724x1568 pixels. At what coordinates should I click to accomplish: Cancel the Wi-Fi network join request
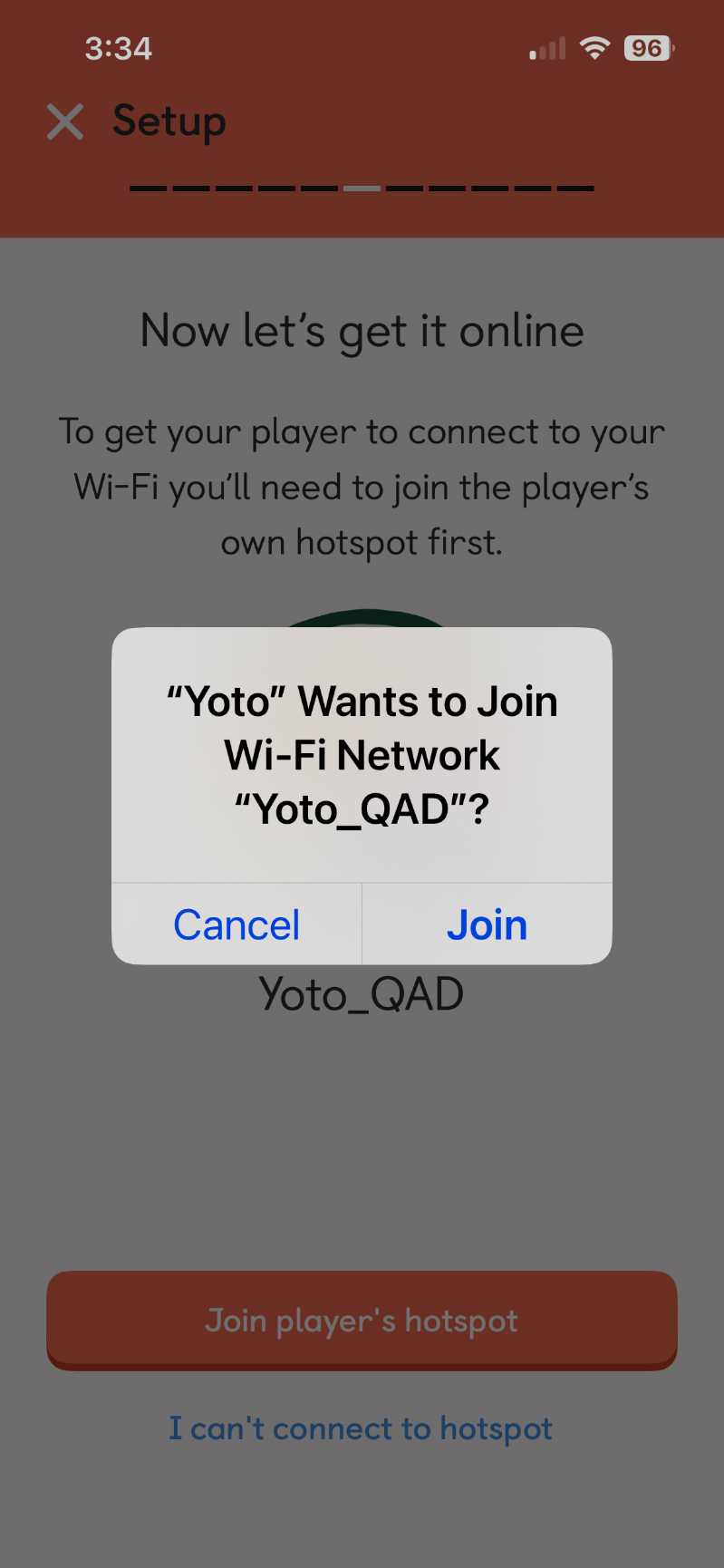(237, 924)
